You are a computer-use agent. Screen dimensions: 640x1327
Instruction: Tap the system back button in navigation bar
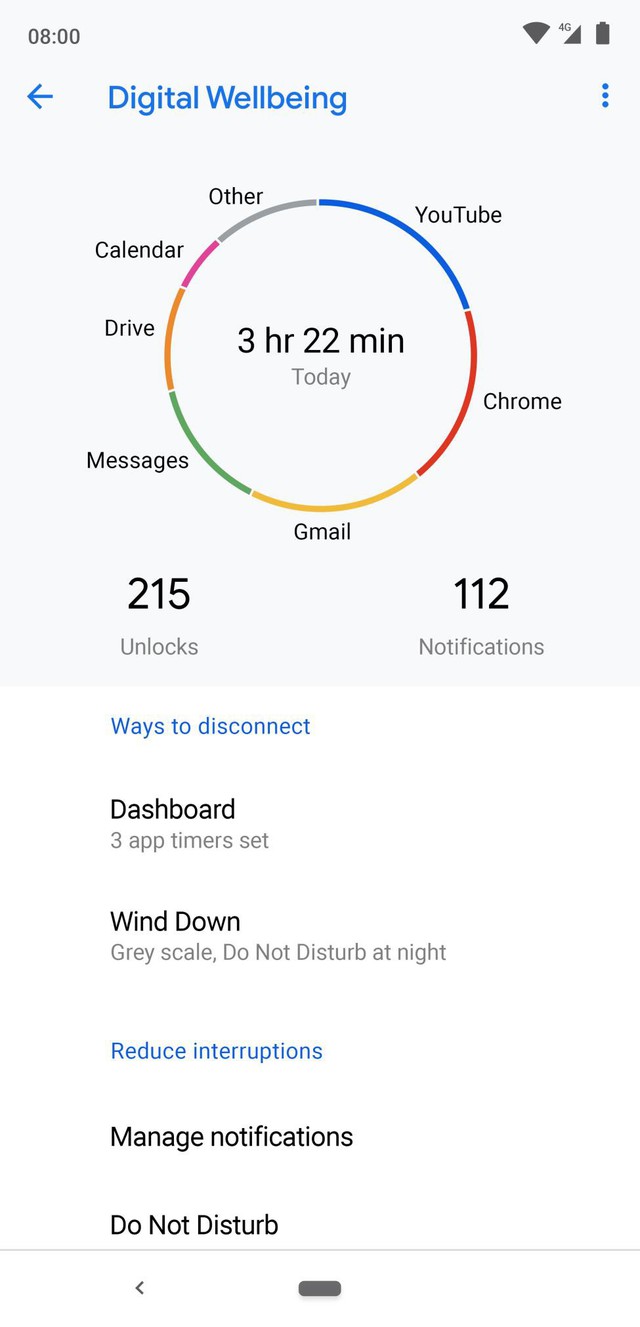point(140,1288)
